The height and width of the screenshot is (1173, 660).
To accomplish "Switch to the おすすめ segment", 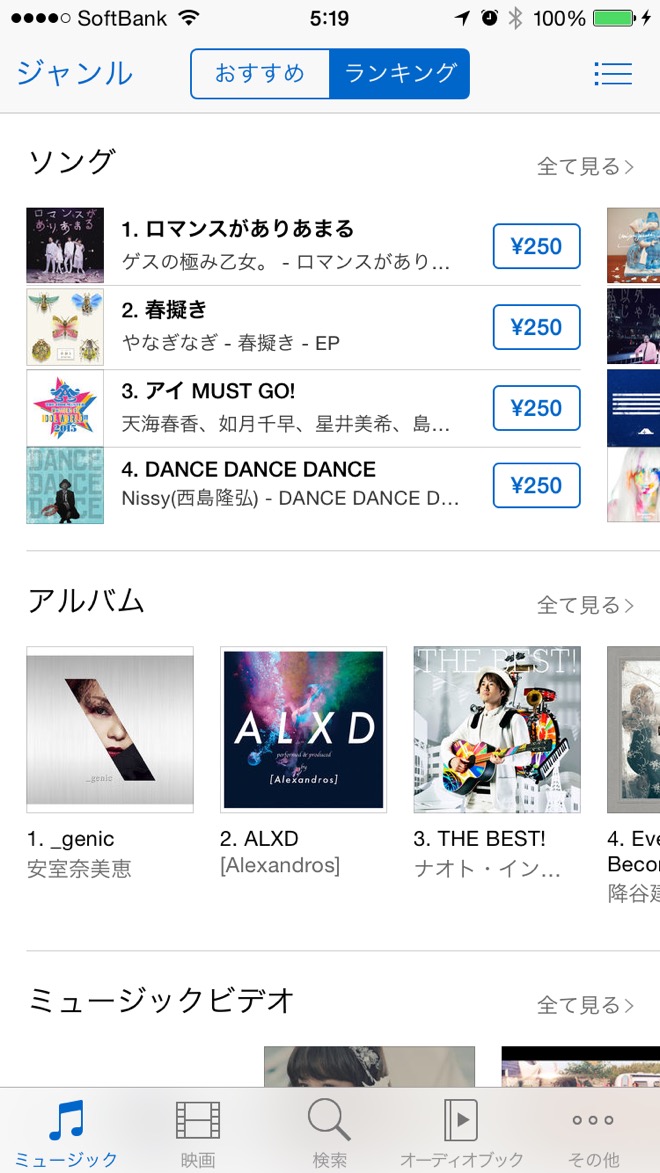I will point(259,73).
